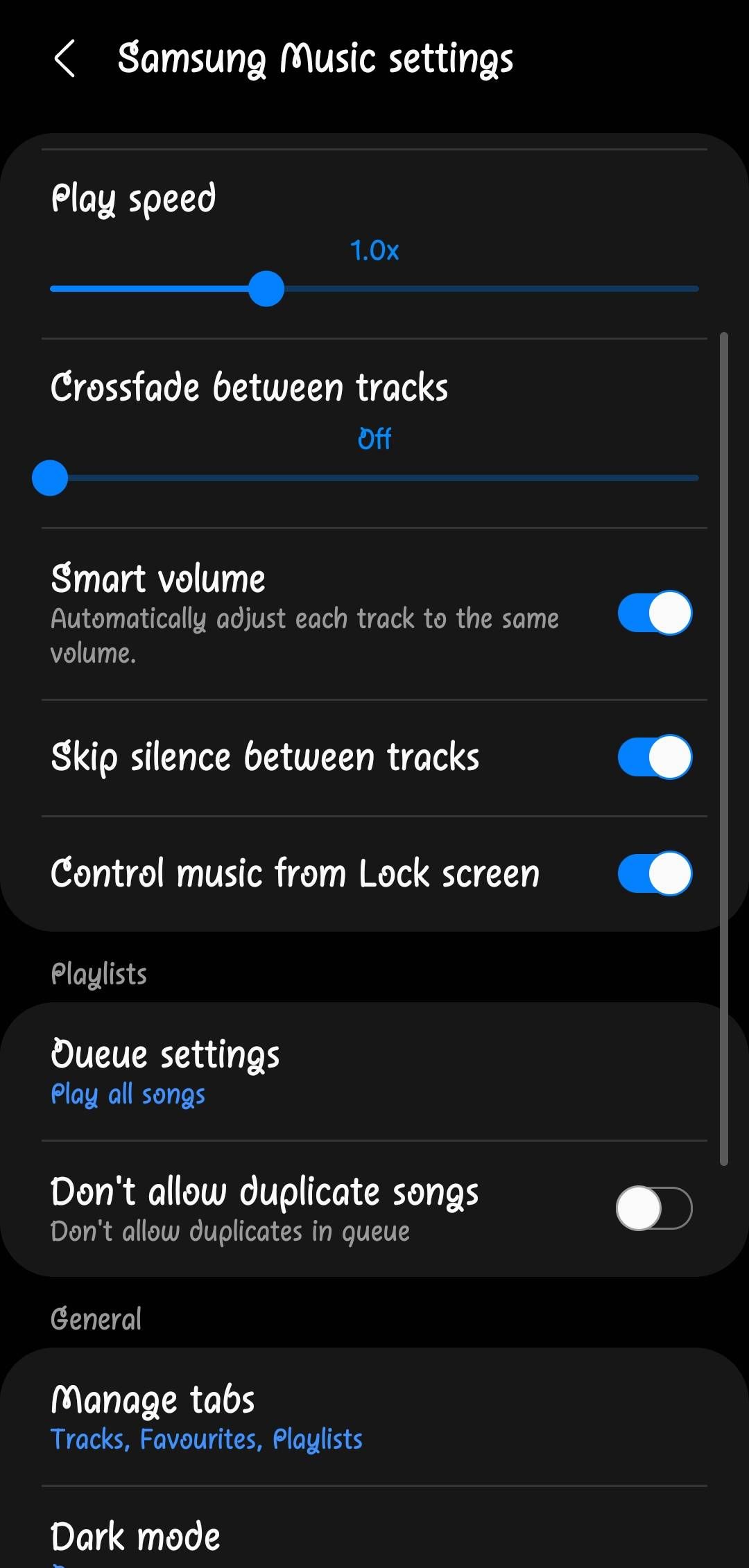Turn off Control music from Lock screen

pyautogui.click(x=653, y=873)
